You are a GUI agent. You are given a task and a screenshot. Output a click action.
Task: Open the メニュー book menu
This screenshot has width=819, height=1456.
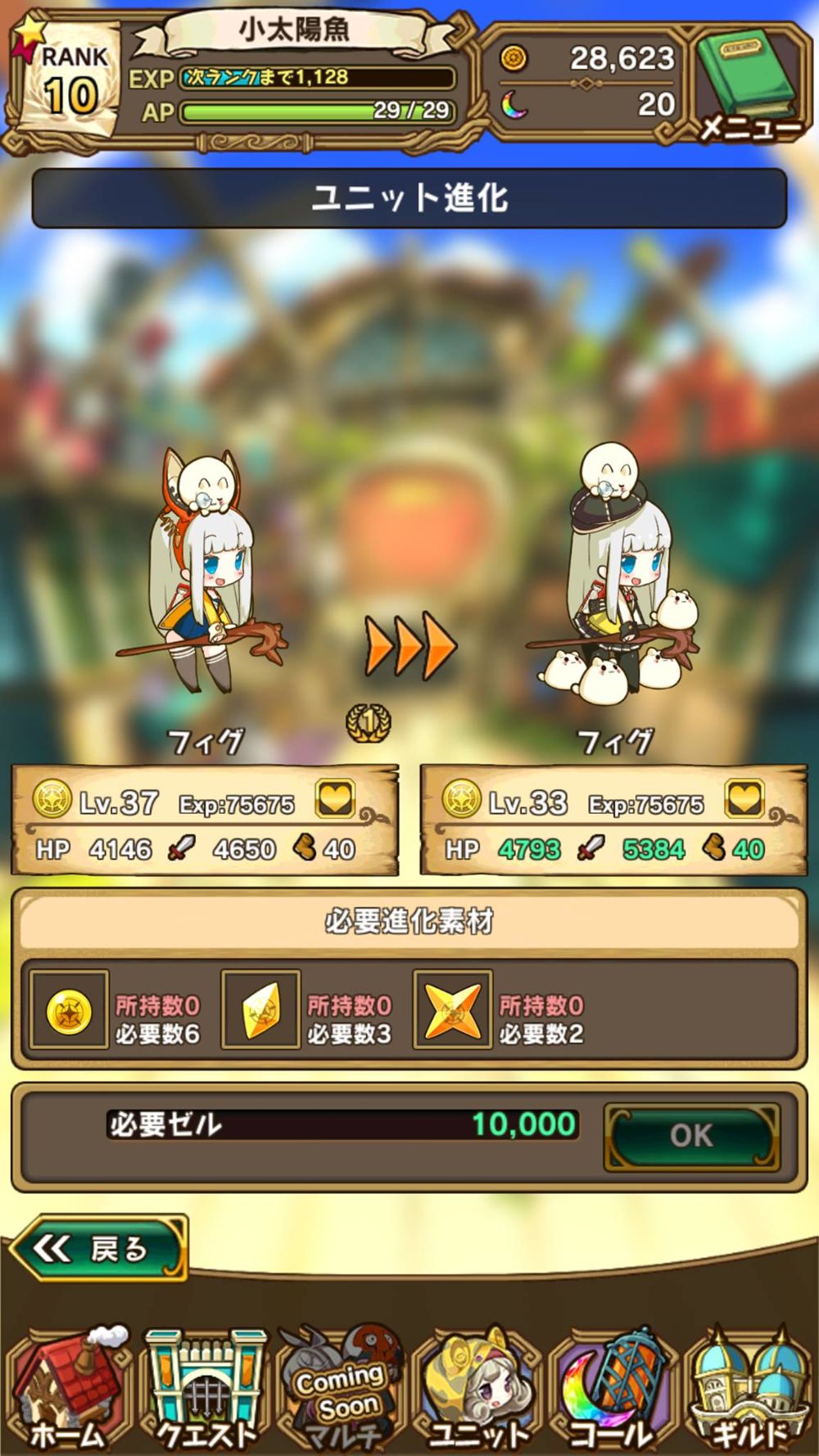click(x=749, y=82)
